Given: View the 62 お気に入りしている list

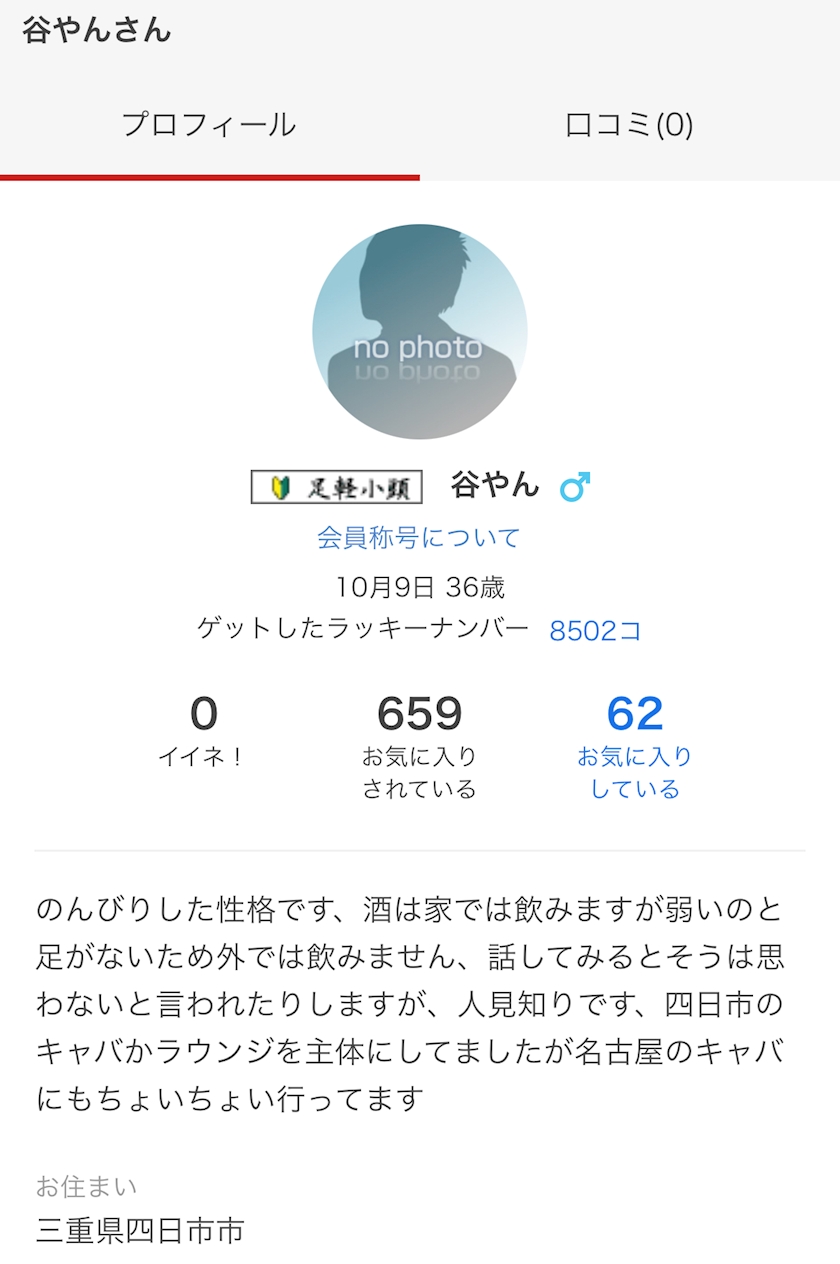Looking at the screenshot, I should coord(635,746).
